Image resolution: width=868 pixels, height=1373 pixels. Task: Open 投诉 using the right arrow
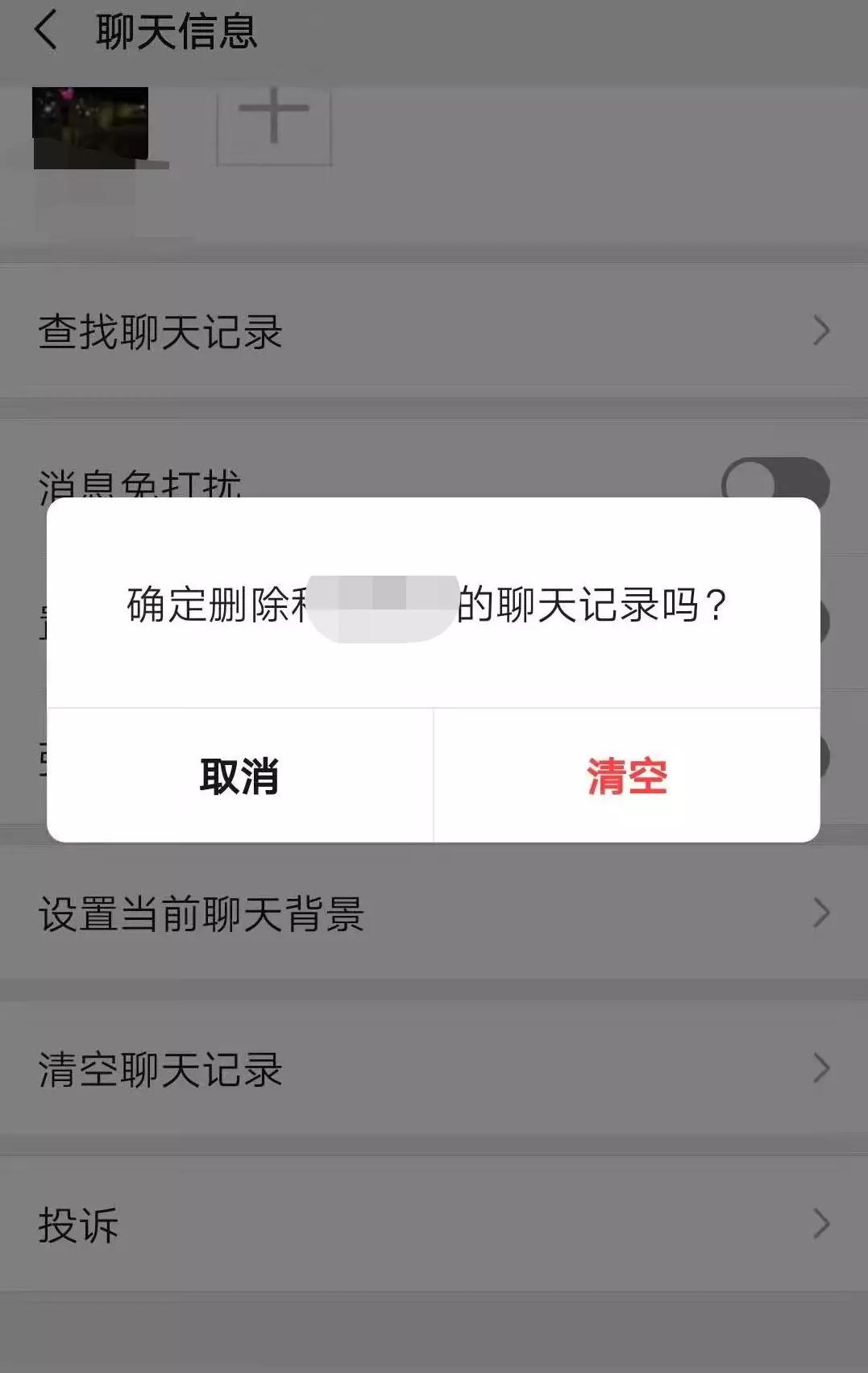tap(821, 1225)
